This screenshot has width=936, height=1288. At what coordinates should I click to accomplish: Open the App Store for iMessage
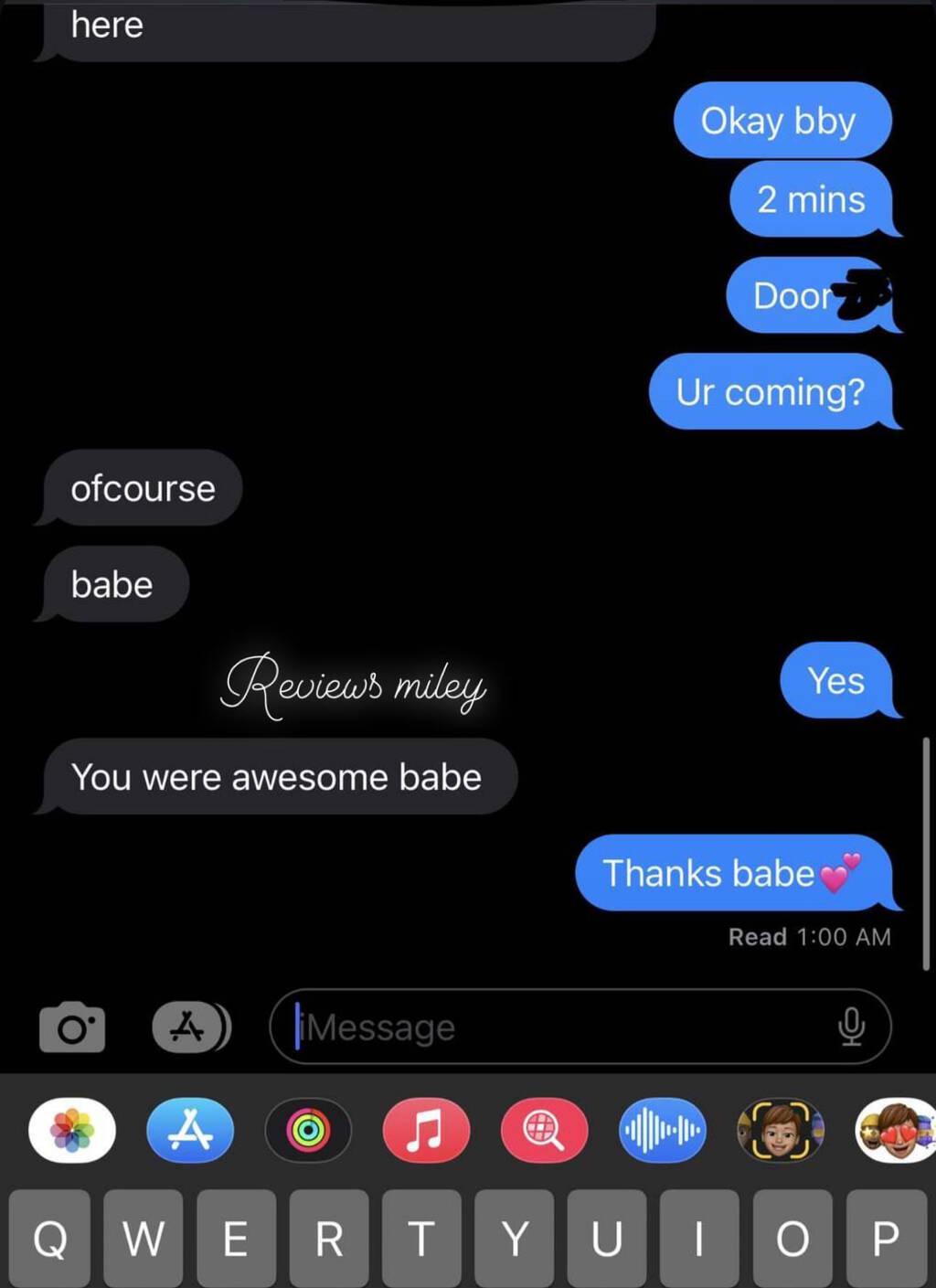[x=190, y=1131]
